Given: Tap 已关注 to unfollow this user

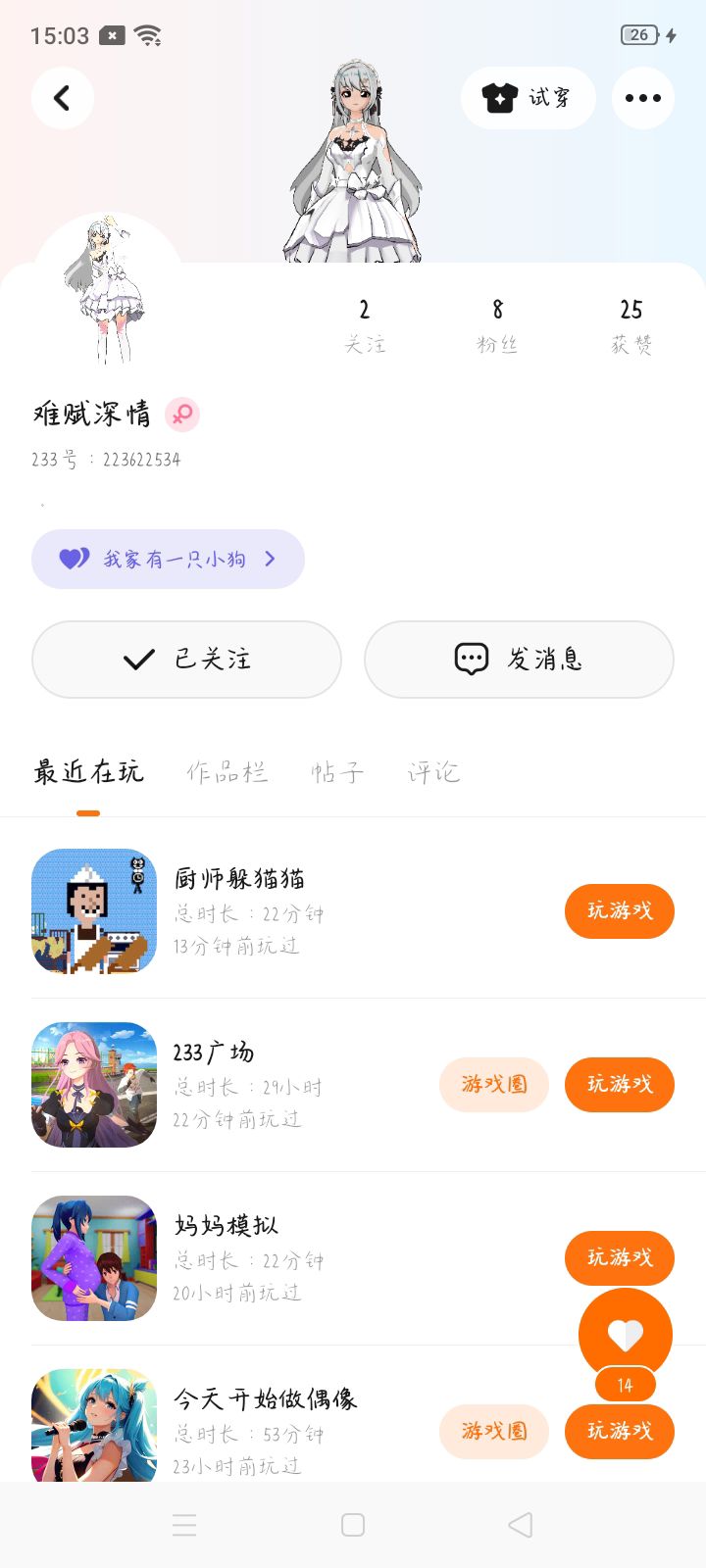Looking at the screenshot, I should (x=186, y=660).
